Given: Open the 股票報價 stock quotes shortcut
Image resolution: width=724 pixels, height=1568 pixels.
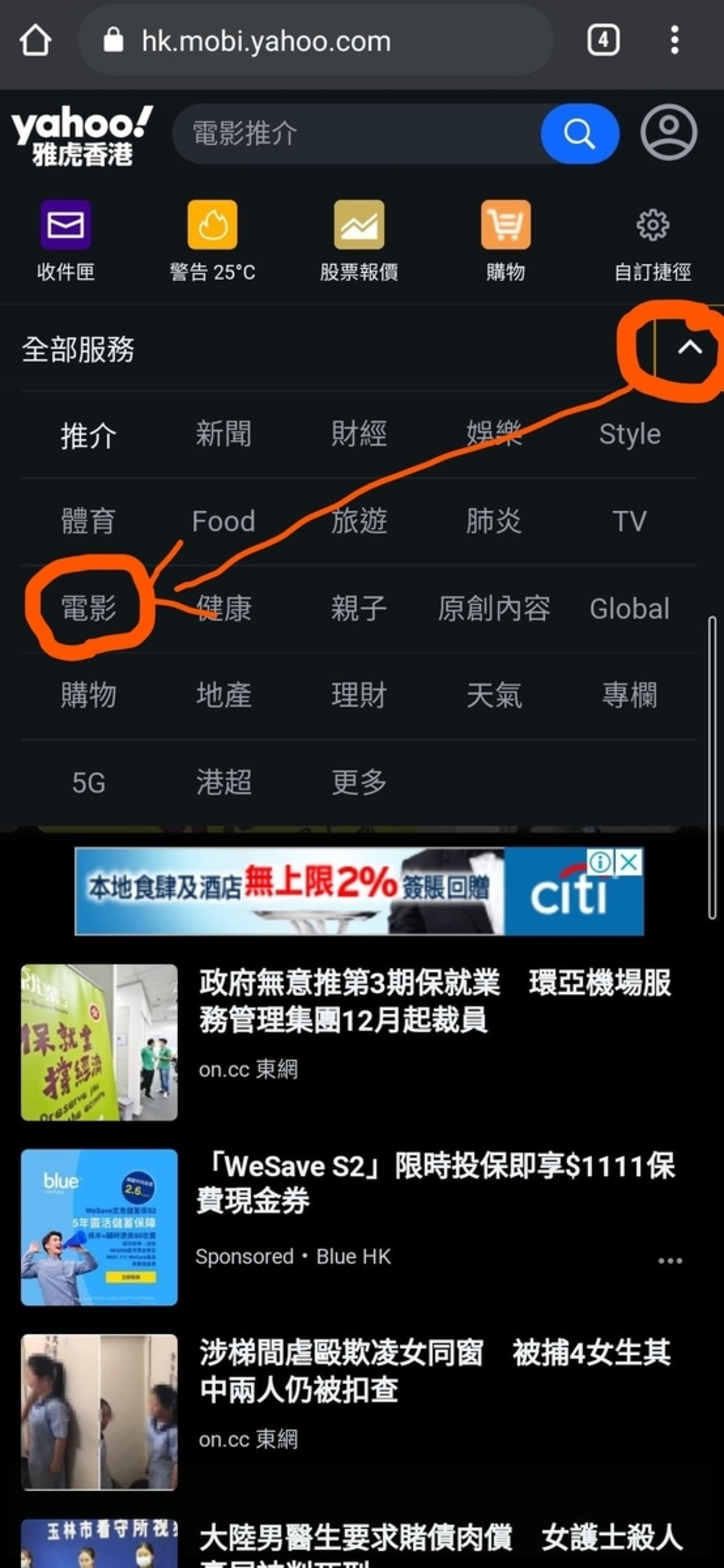Looking at the screenshot, I should pos(359,241).
